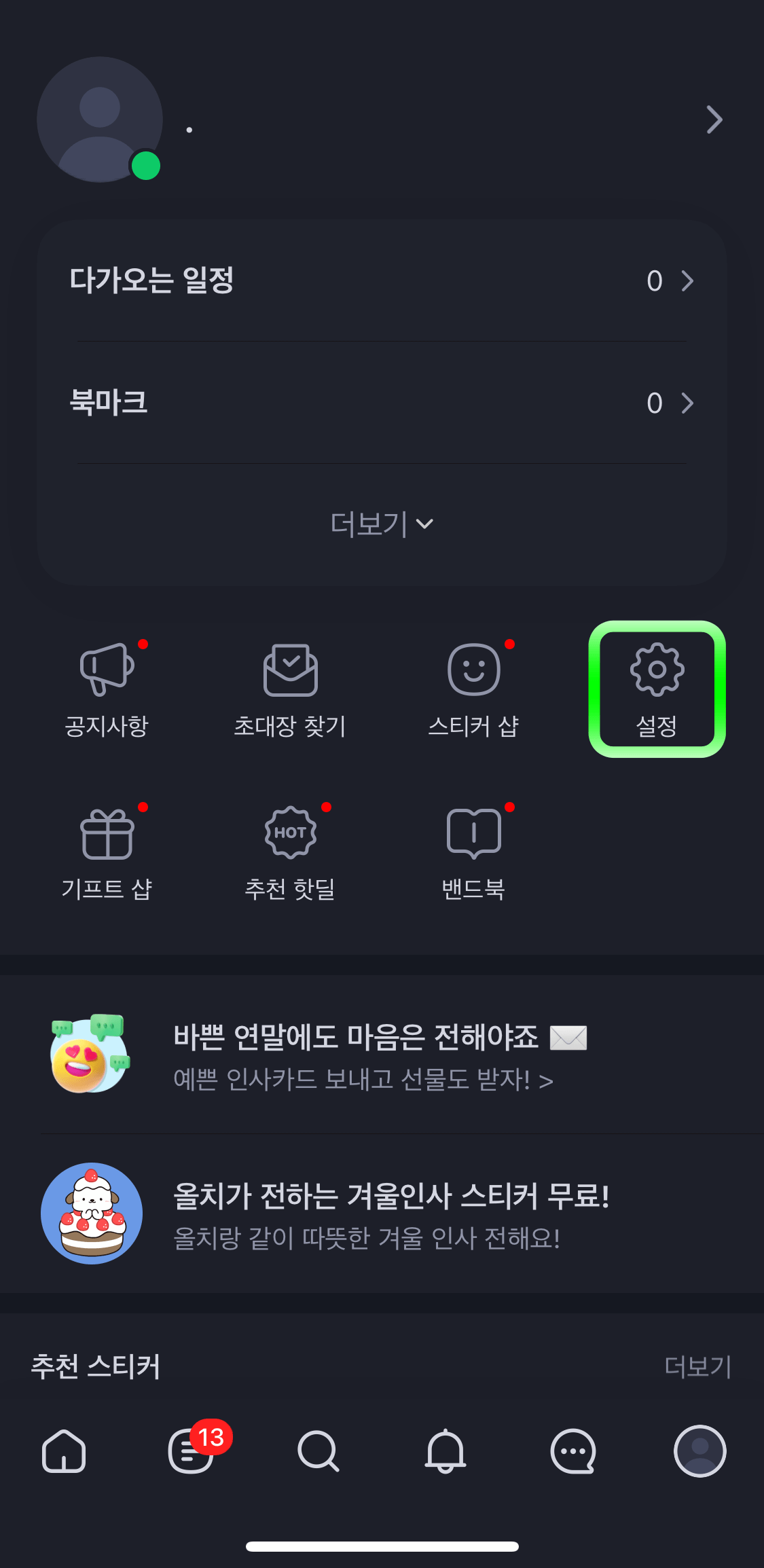This screenshot has width=764, height=1568.
Task: Open 다가오는 일정 with the chevron
Action: (x=687, y=281)
